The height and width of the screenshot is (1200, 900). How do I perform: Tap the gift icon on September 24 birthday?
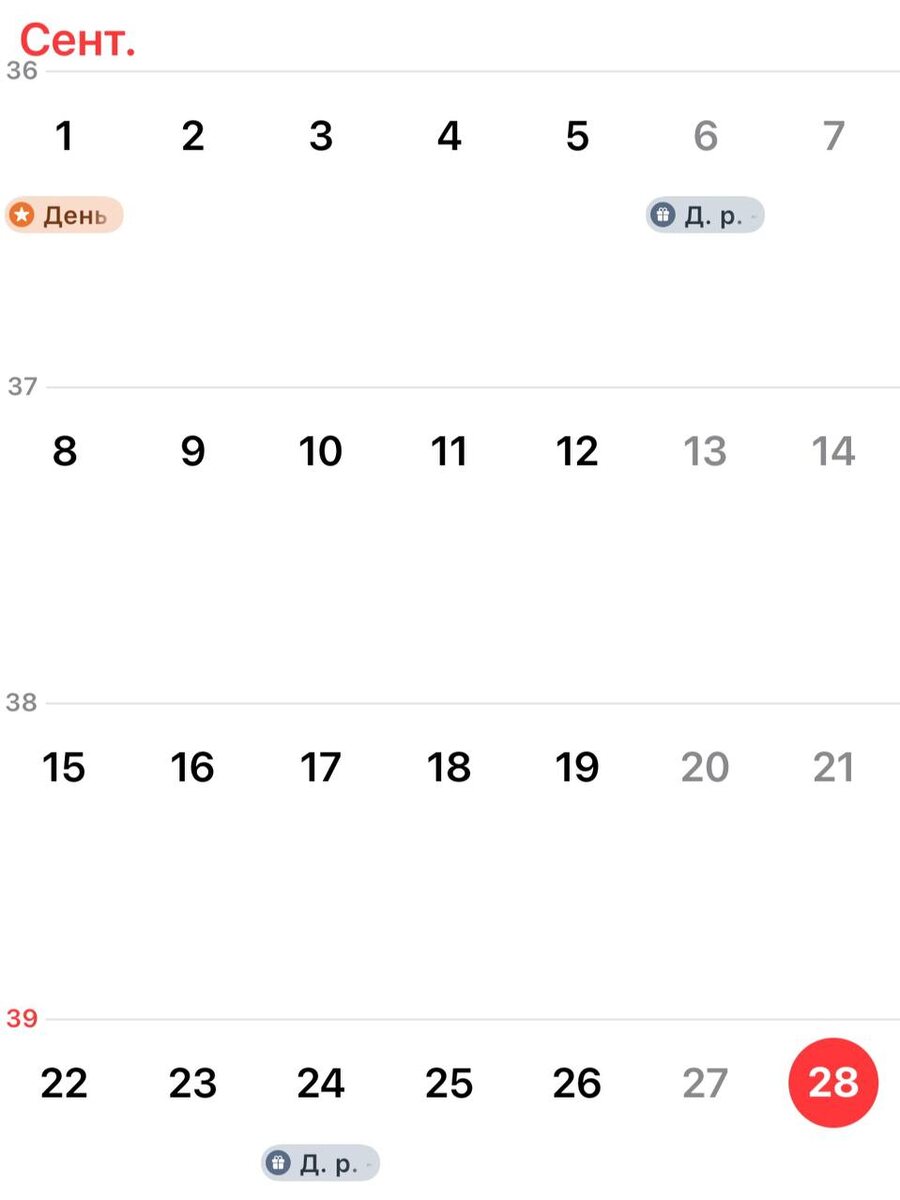277,1163
